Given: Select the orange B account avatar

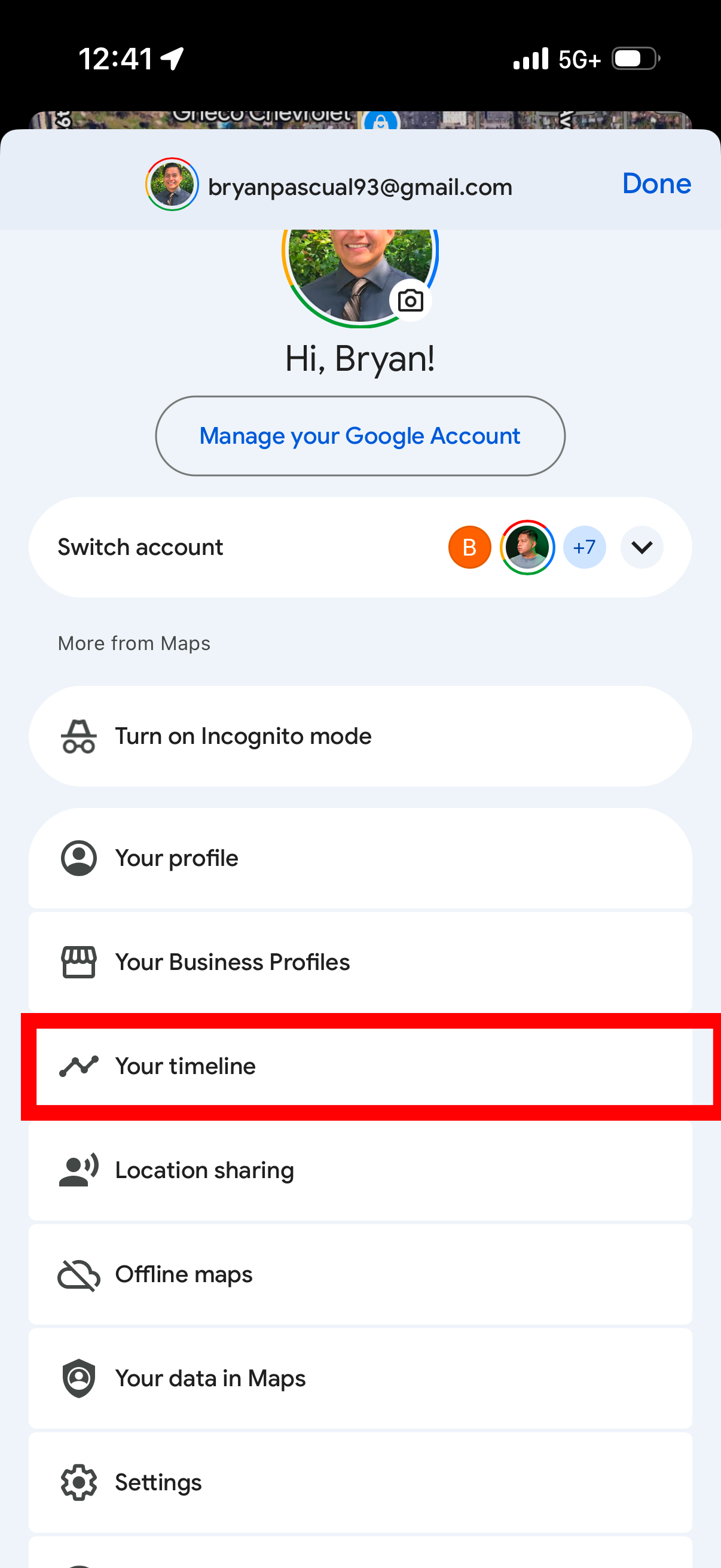Looking at the screenshot, I should [470, 547].
